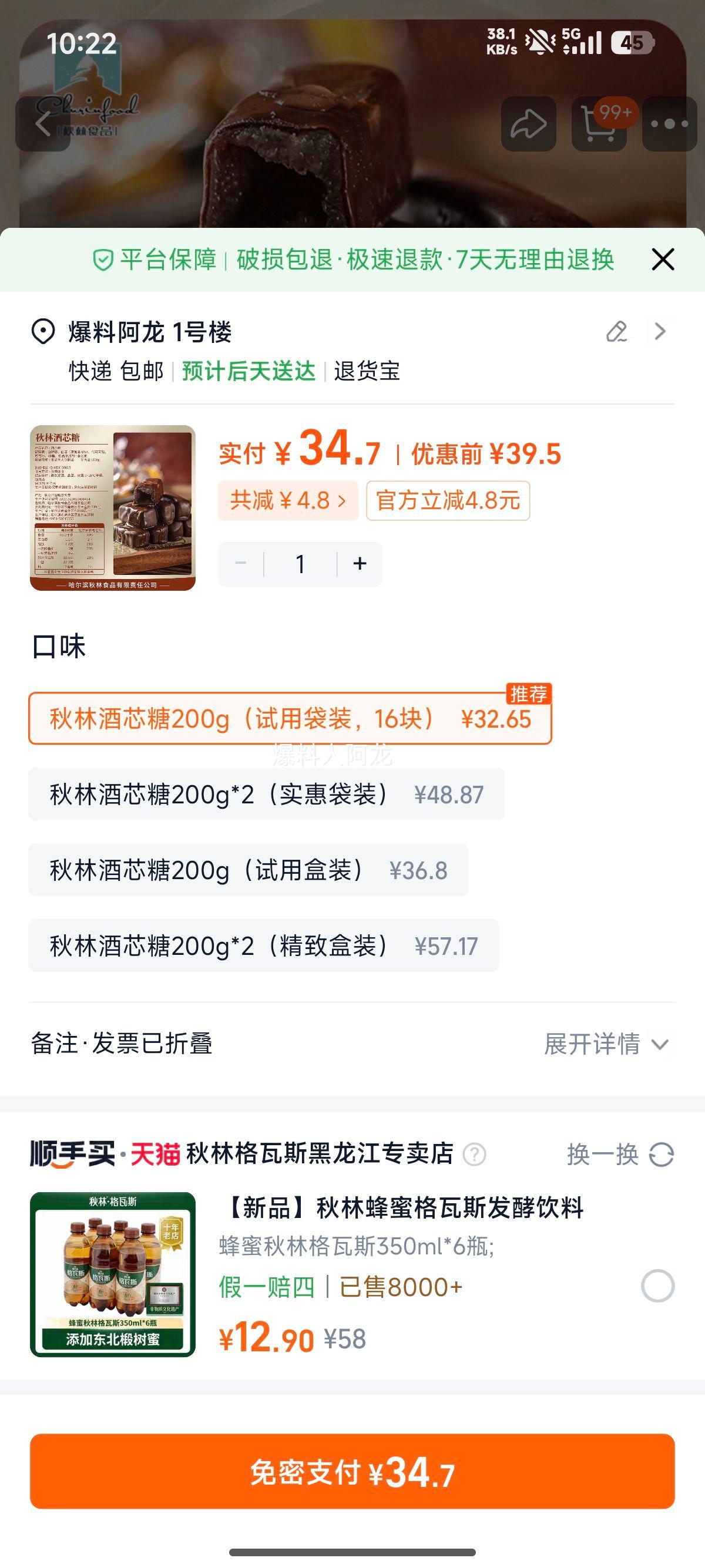705x1568 pixels.
Task: Select 秋林酒芯糖200g*2 实惠袋装 flavor
Action: coord(266,793)
